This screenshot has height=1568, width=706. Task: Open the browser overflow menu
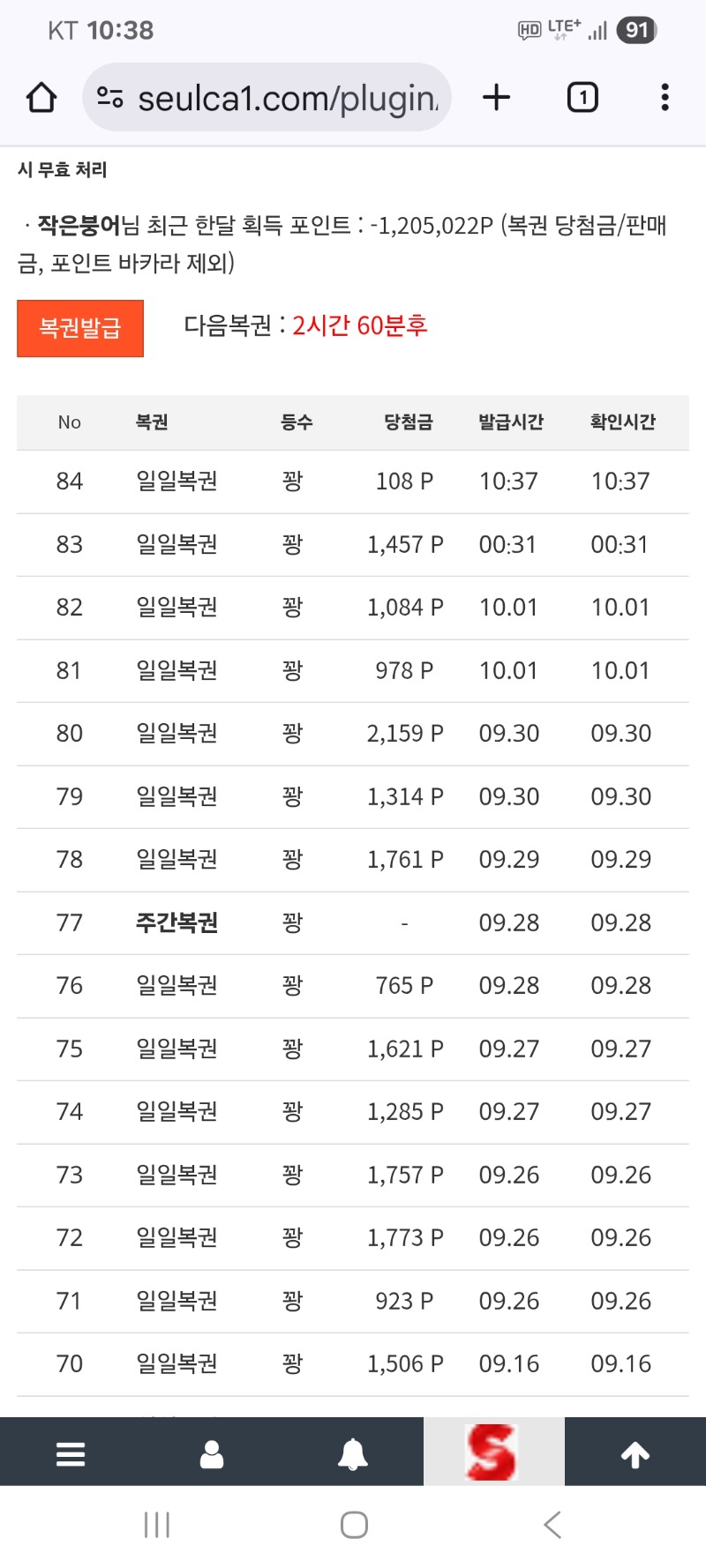(x=665, y=97)
